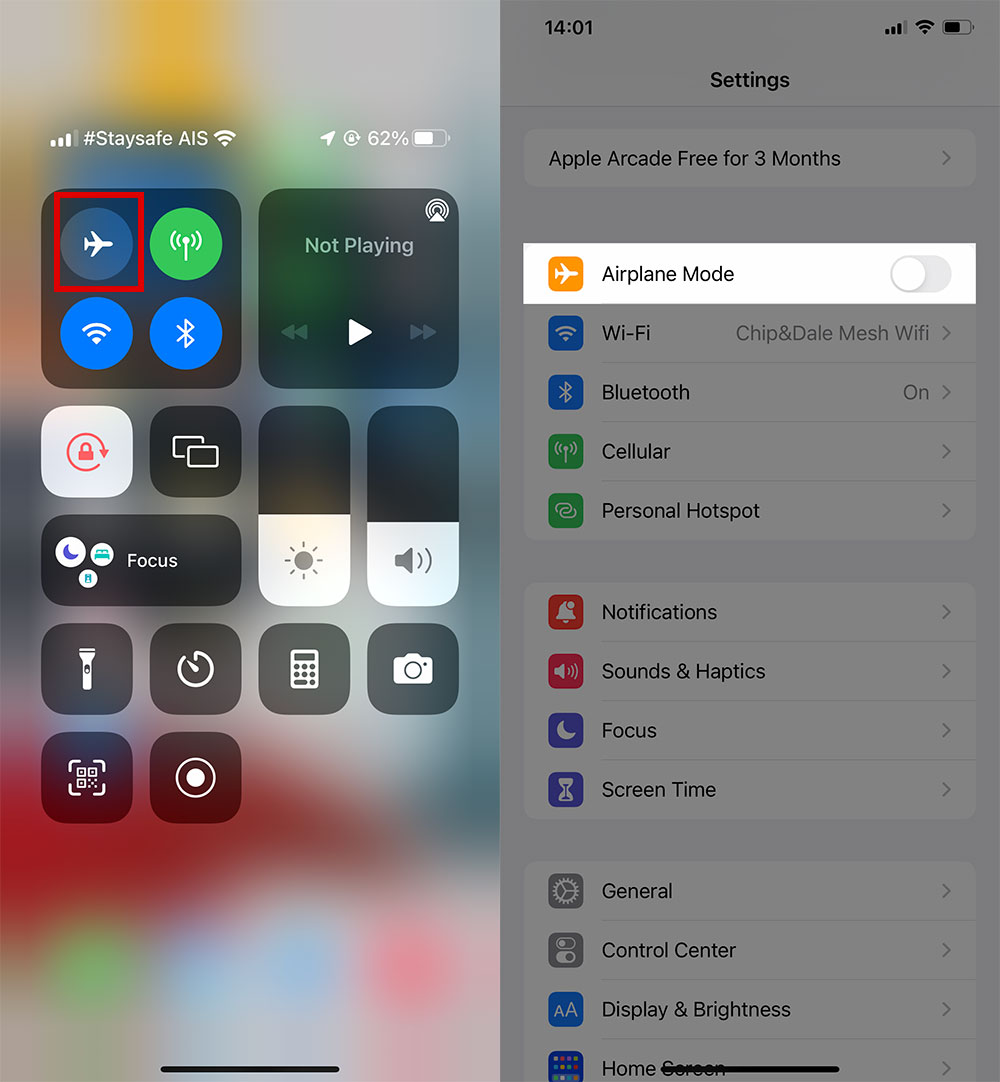Start screen recording

click(x=195, y=777)
